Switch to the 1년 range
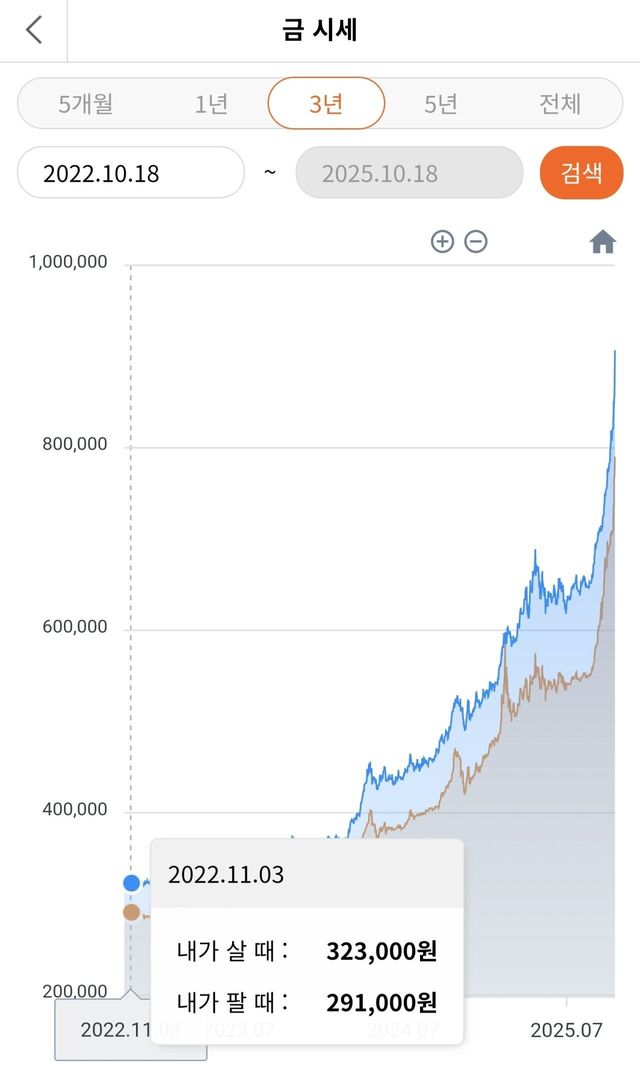640x1072 pixels. [211, 104]
